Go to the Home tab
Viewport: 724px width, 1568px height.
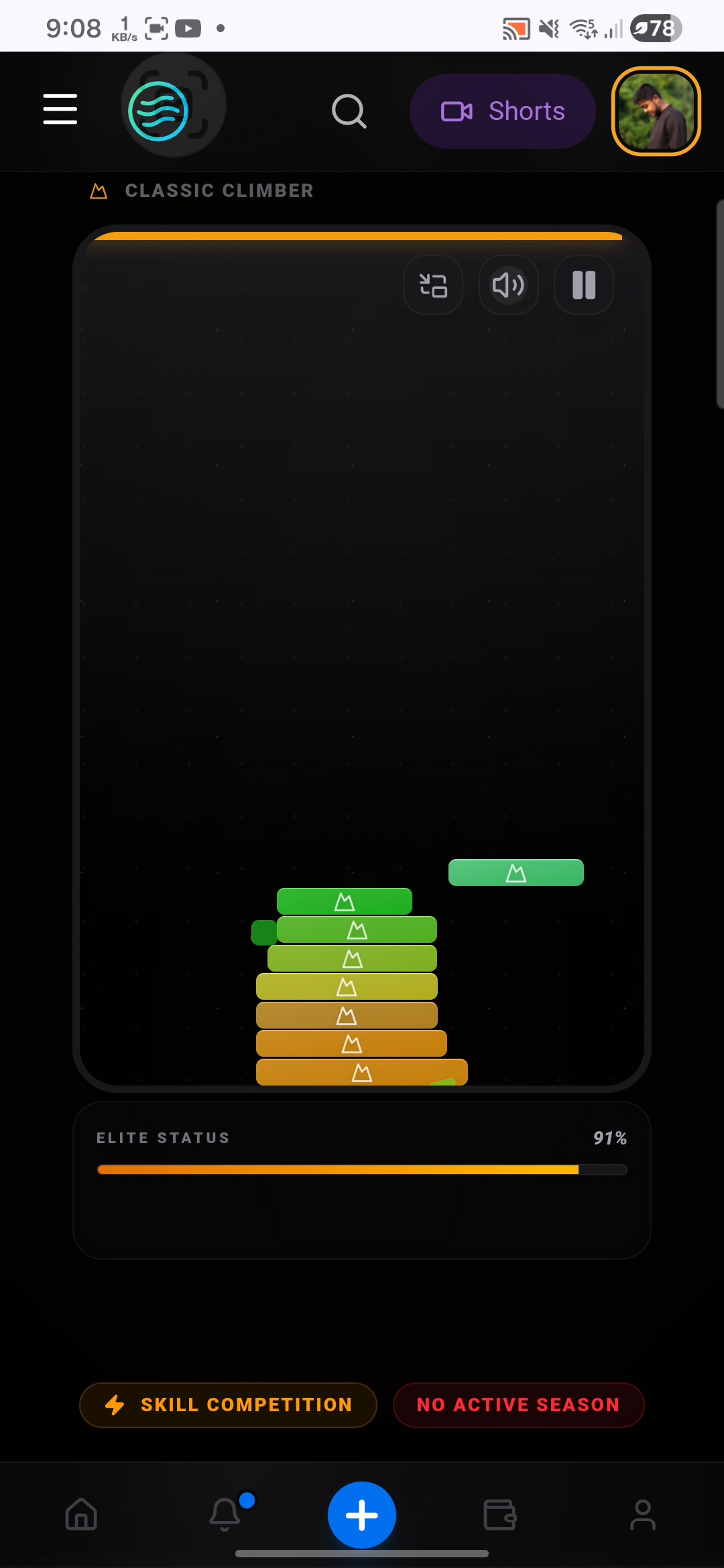(x=81, y=1514)
